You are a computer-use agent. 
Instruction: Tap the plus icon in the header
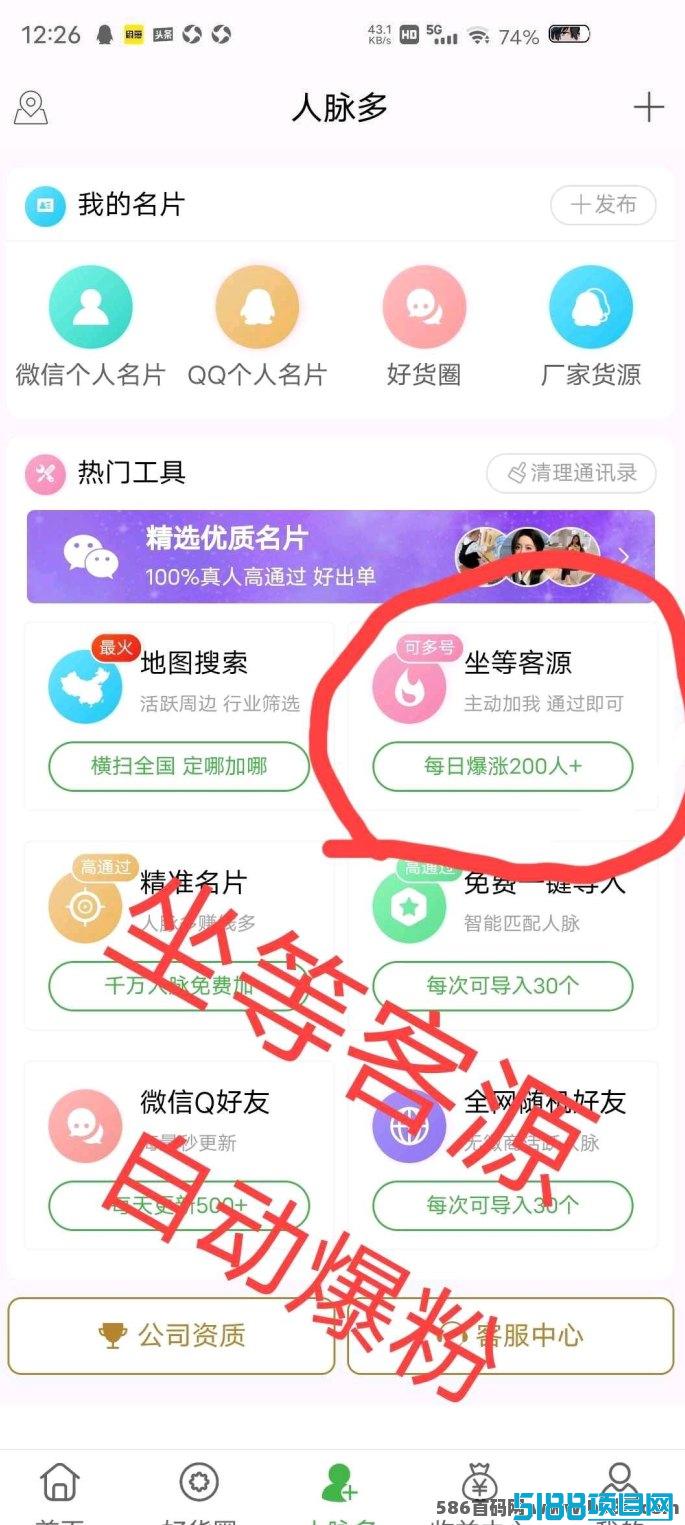(x=649, y=107)
